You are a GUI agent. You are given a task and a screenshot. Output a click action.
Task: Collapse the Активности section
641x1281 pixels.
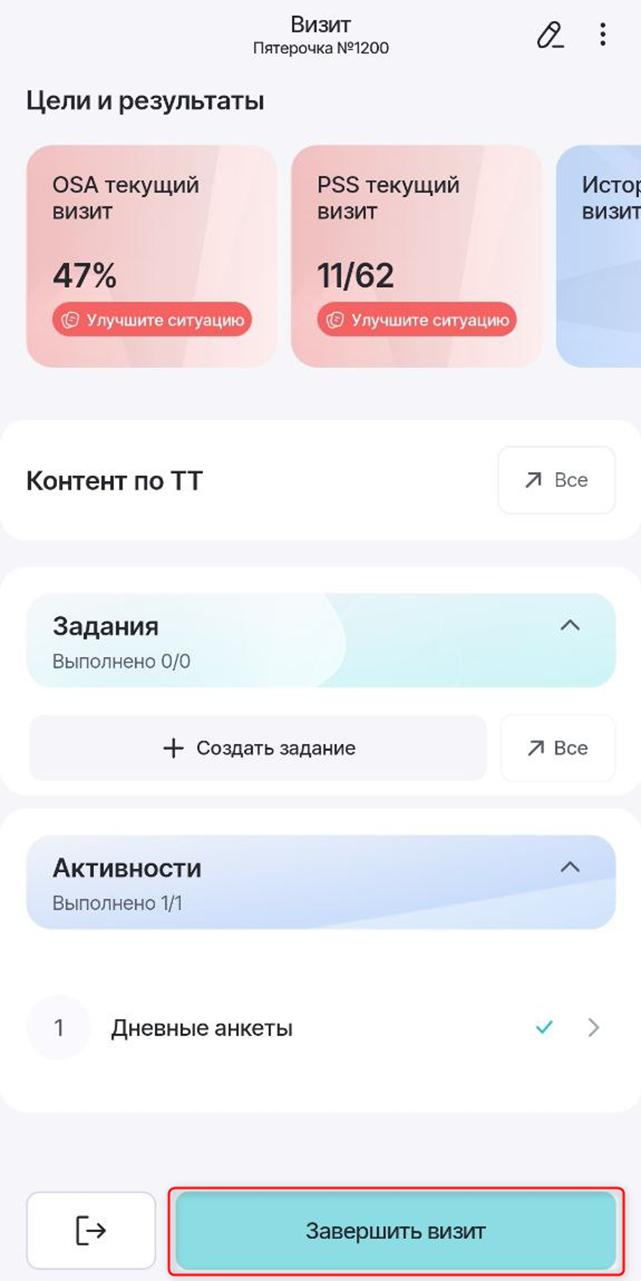[x=569, y=867]
